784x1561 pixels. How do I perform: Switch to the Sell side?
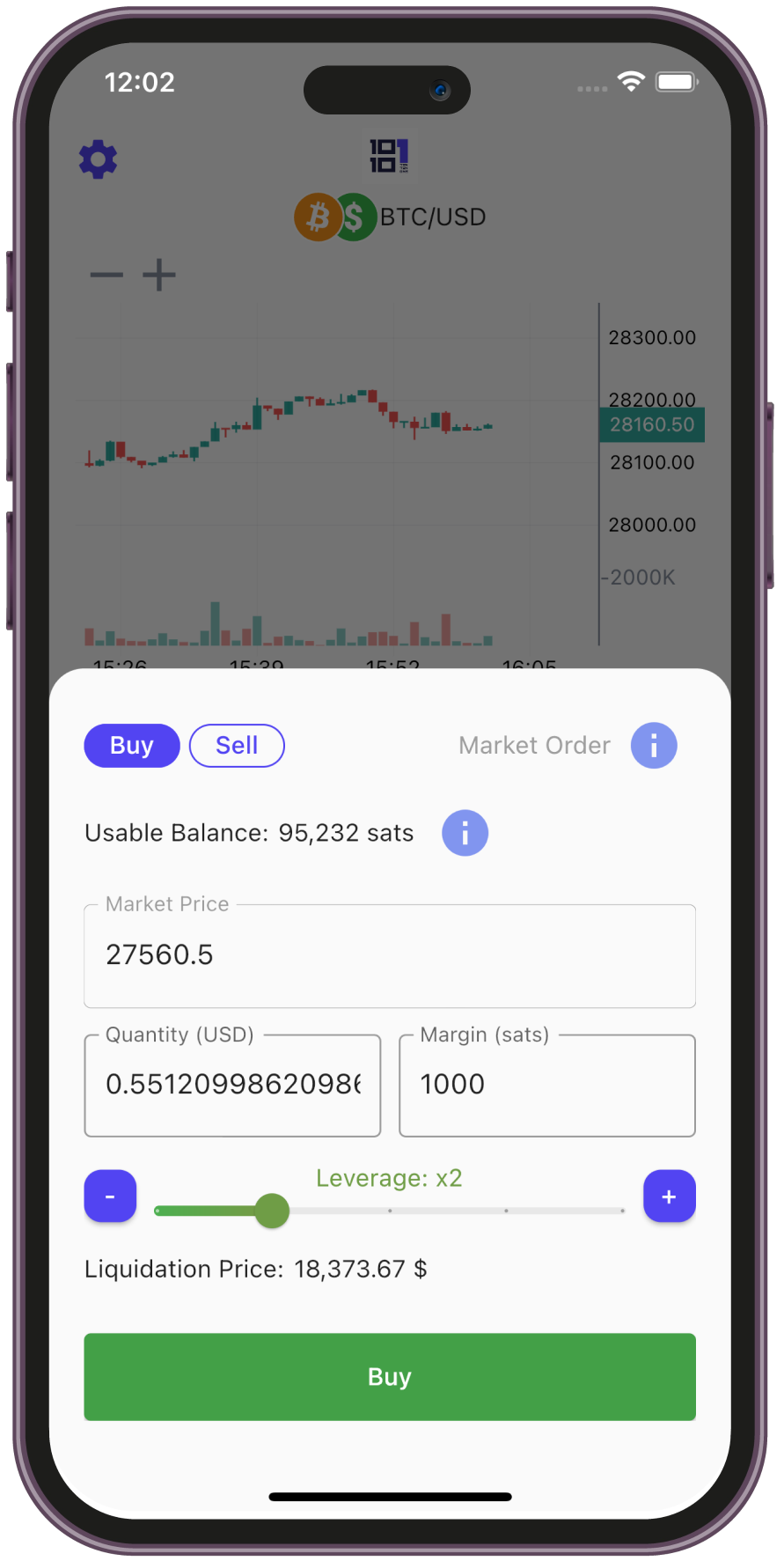(x=237, y=746)
